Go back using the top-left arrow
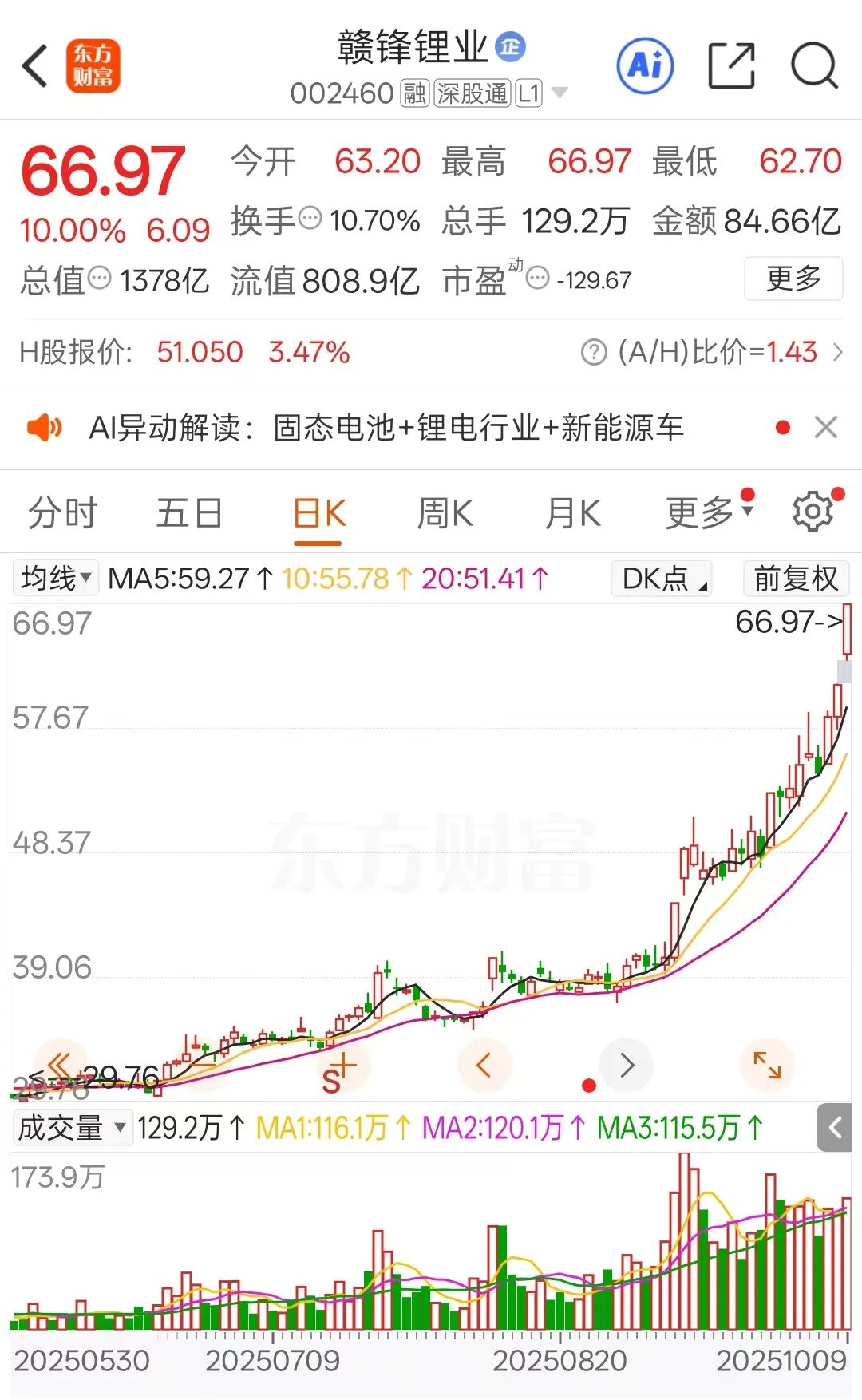 click(x=35, y=66)
